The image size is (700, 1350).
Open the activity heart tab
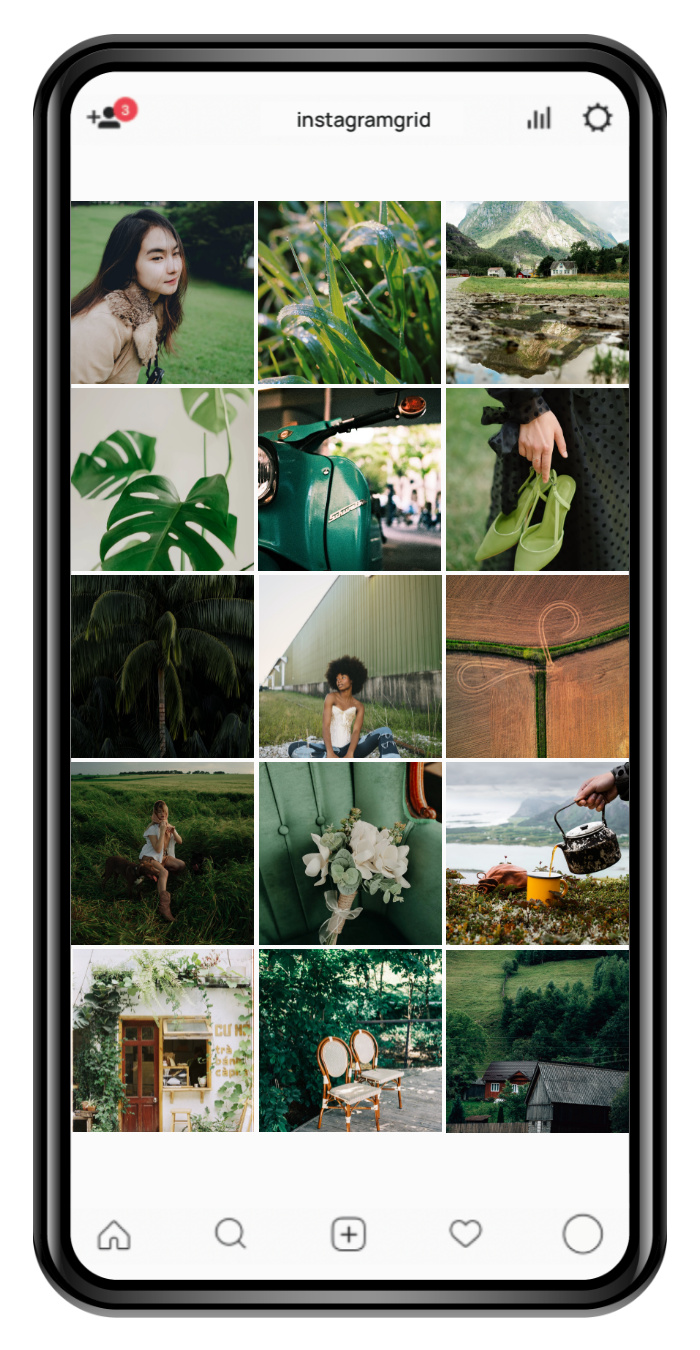[465, 1235]
